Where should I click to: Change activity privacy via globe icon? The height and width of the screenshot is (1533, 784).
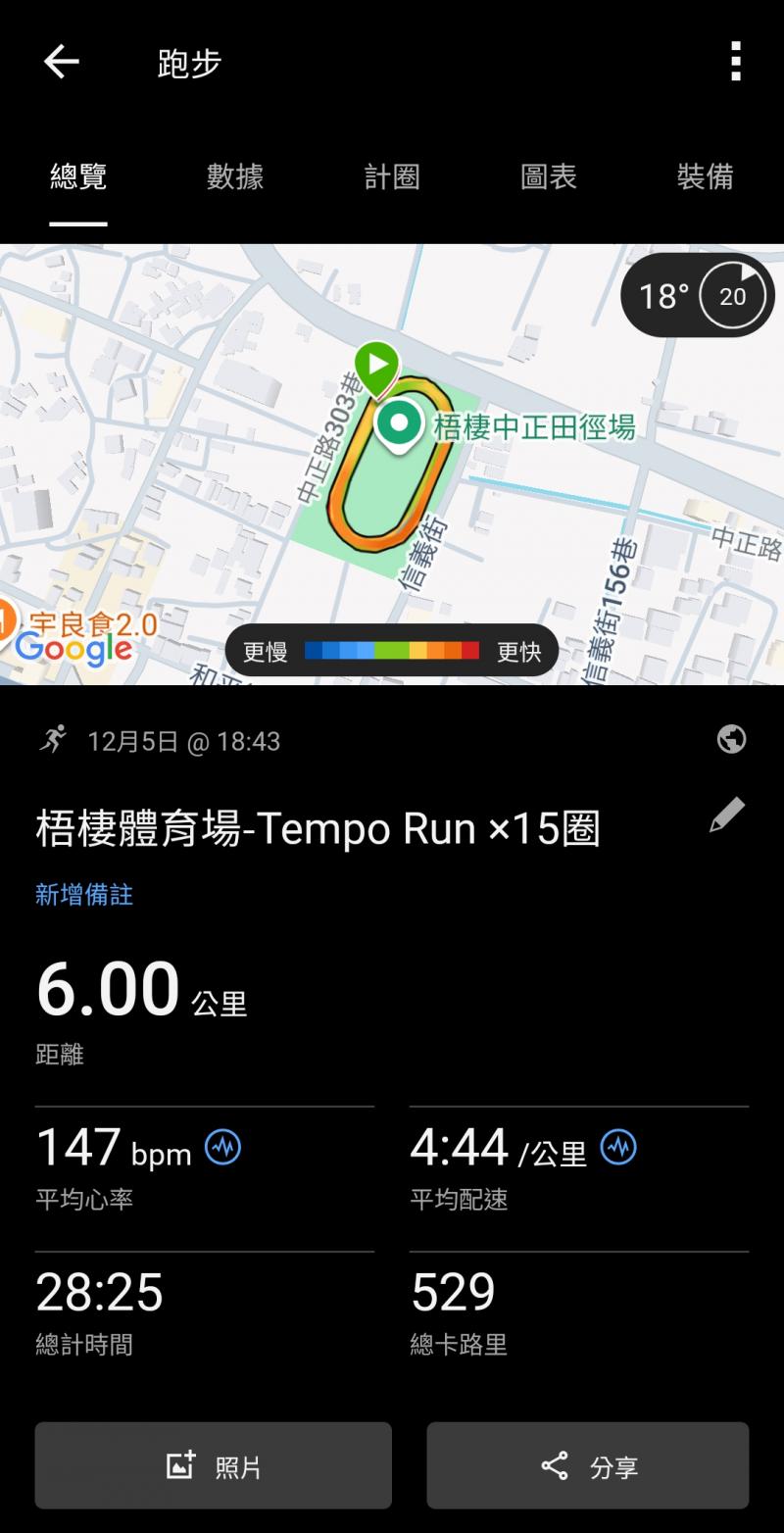pyautogui.click(x=731, y=739)
